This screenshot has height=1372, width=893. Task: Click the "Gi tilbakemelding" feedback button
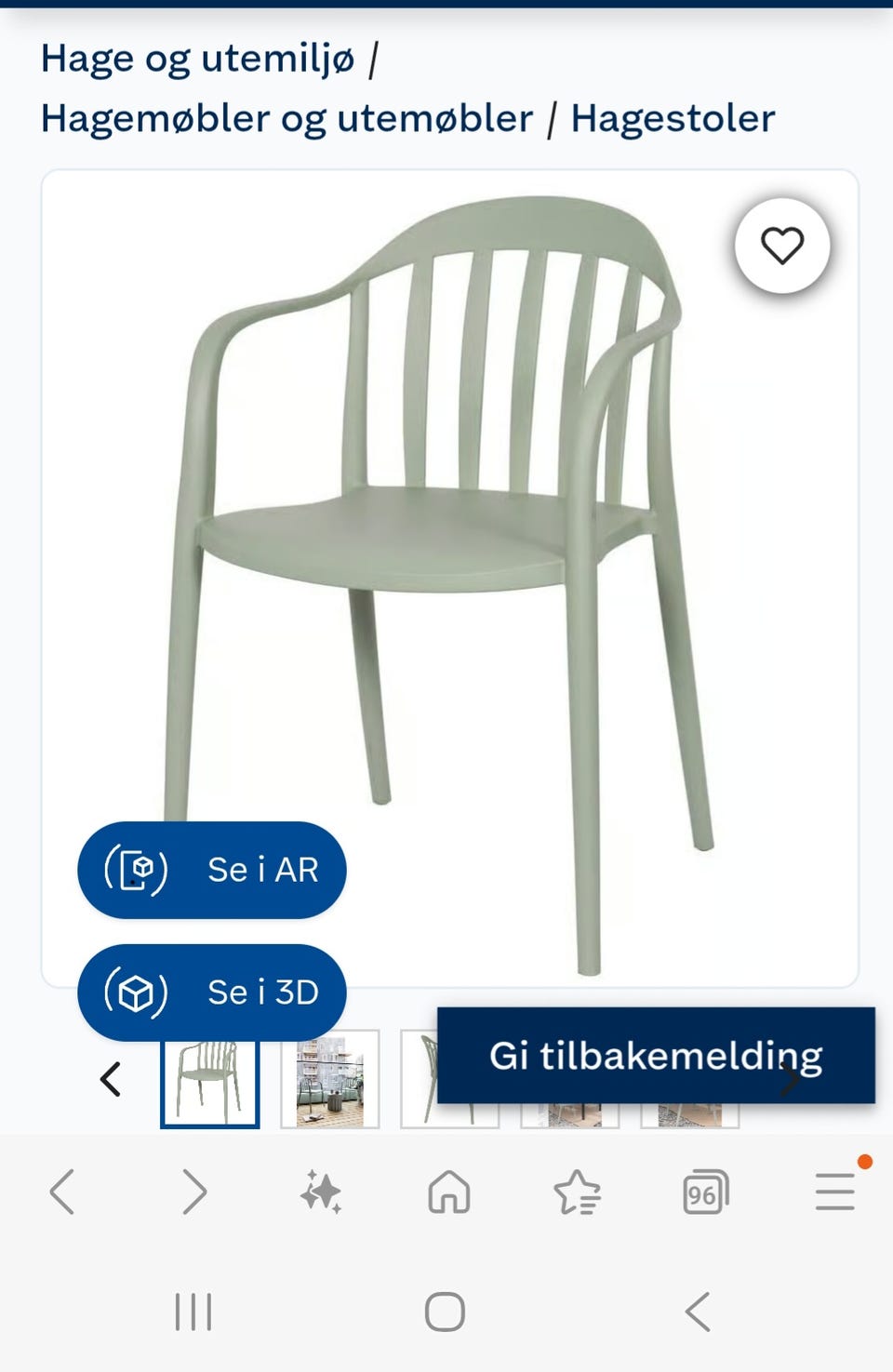pyautogui.click(x=658, y=1054)
